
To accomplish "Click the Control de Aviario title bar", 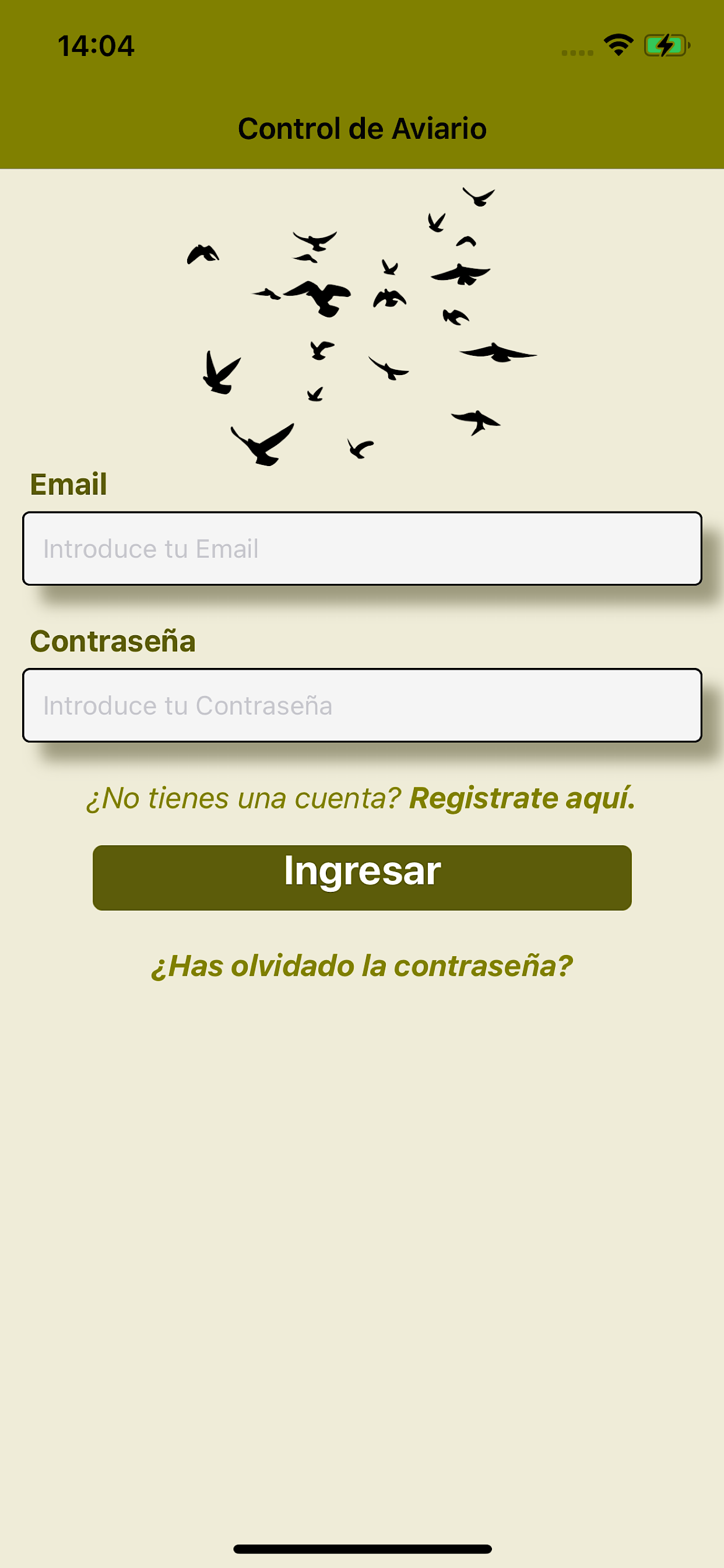I will pyautogui.click(x=362, y=127).
